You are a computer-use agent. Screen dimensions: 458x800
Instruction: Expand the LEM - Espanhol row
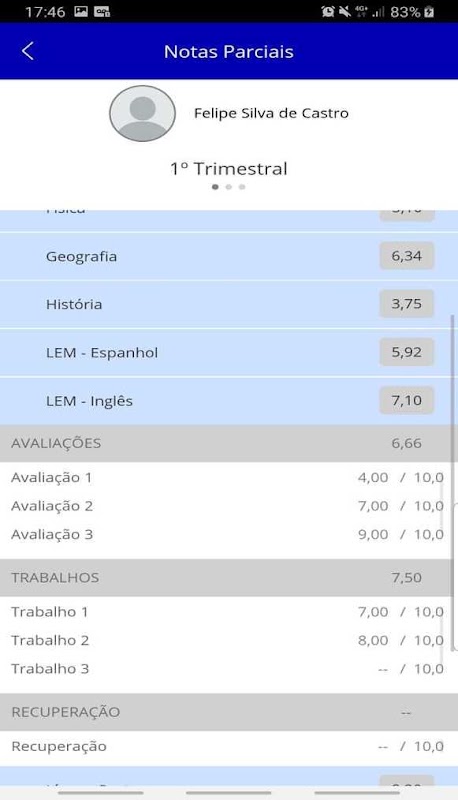click(229, 353)
